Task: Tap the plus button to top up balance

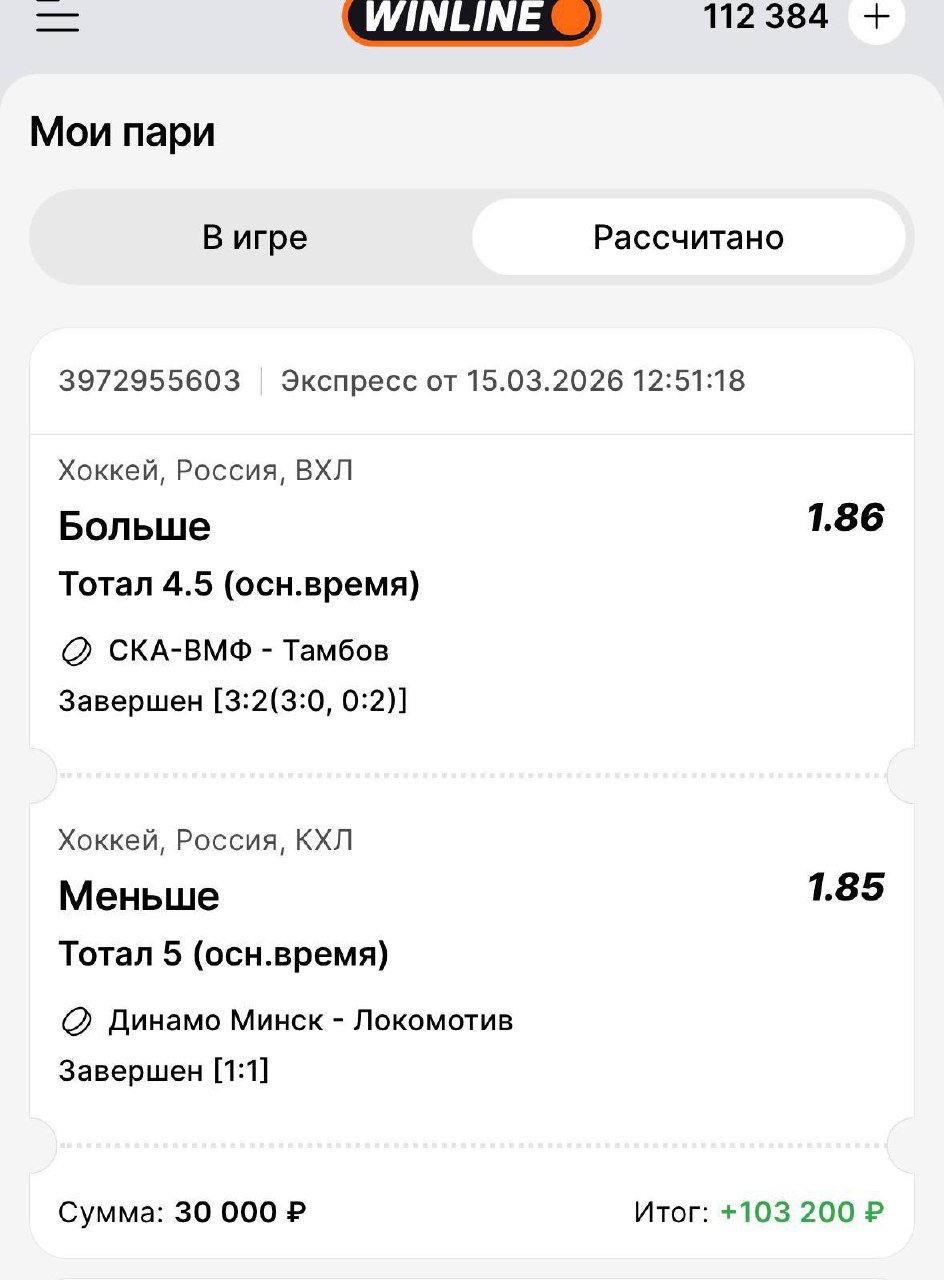Action: pos(876,17)
